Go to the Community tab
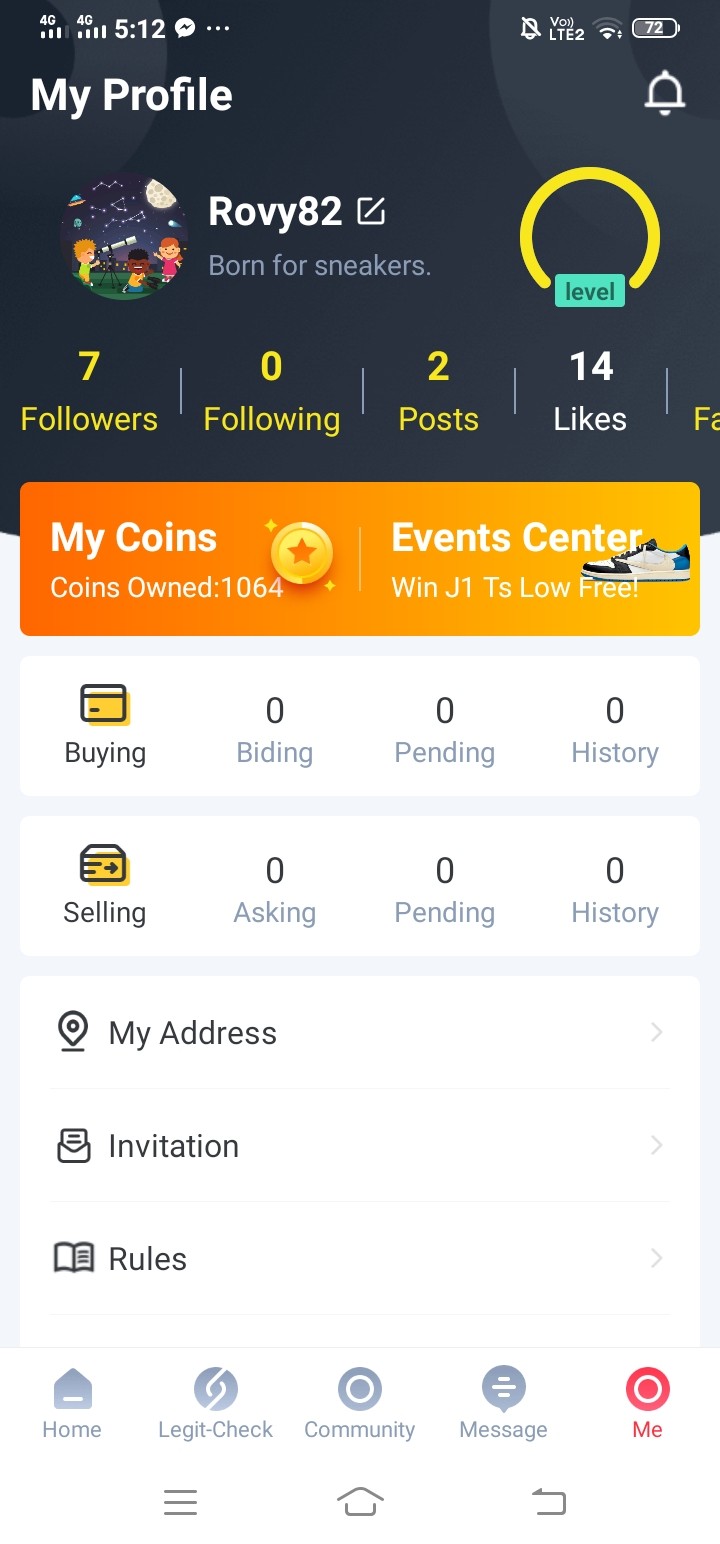Viewport: 720px width, 1544px height. tap(359, 1403)
